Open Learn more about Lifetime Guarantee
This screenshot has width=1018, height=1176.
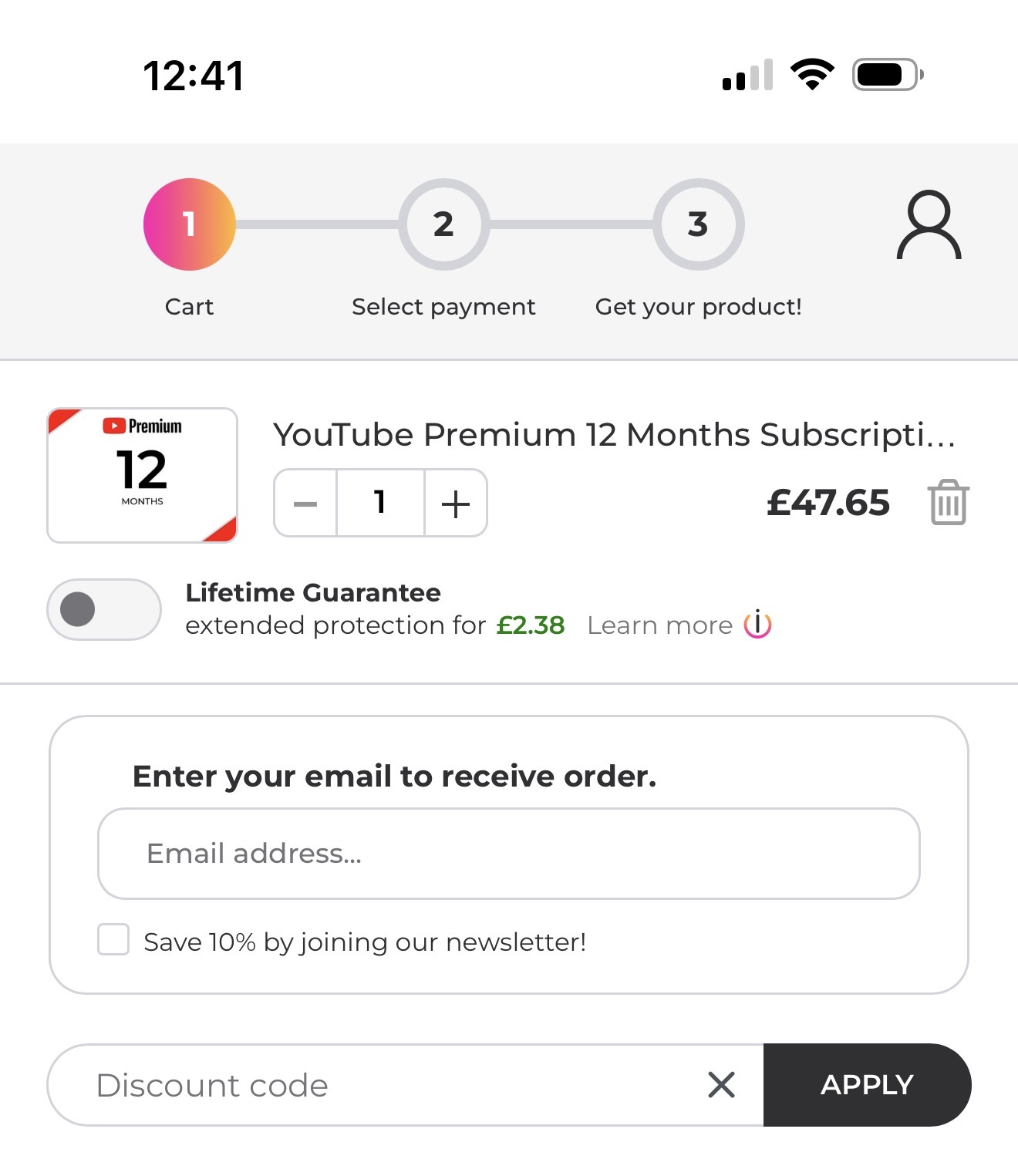[x=679, y=625]
